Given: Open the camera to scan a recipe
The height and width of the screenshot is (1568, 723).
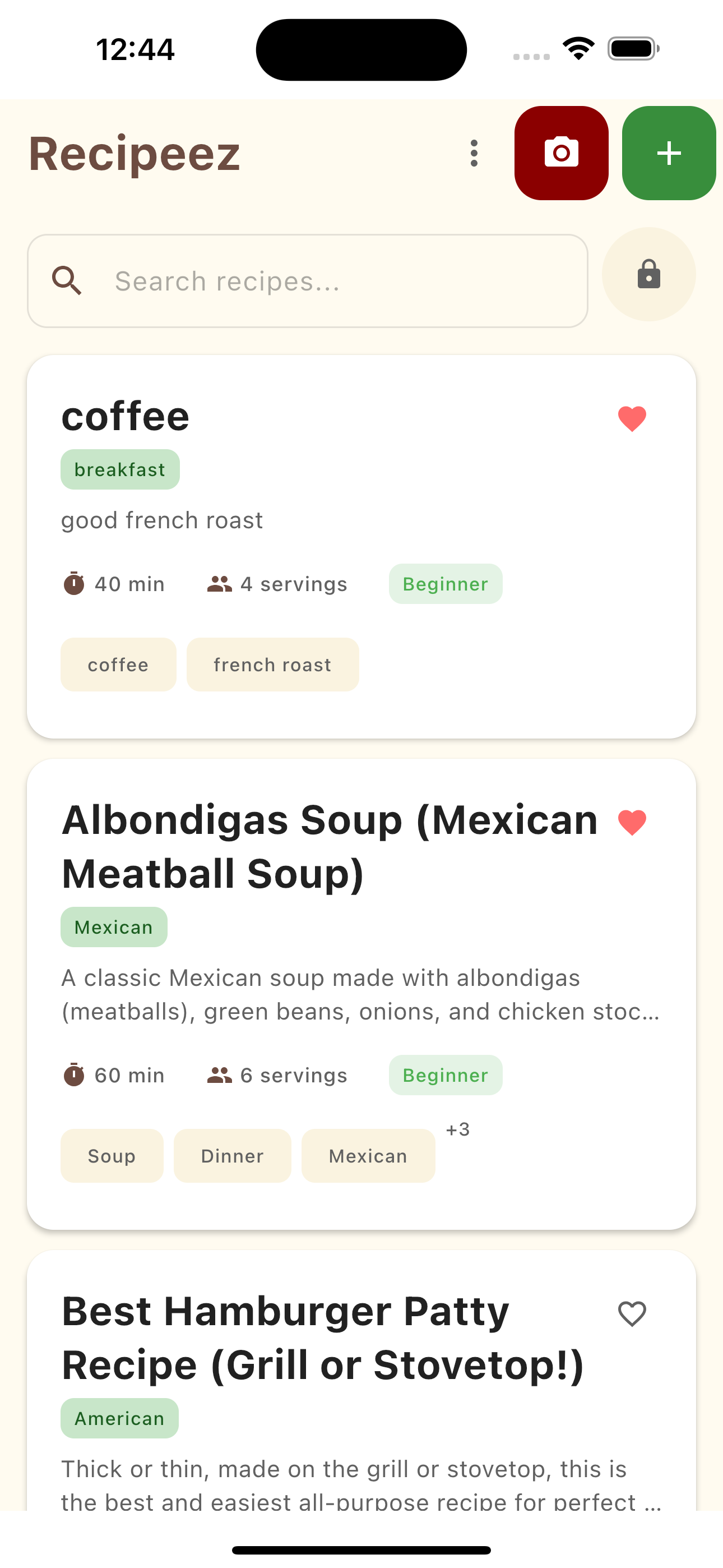Looking at the screenshot, I should click(560, 154).
